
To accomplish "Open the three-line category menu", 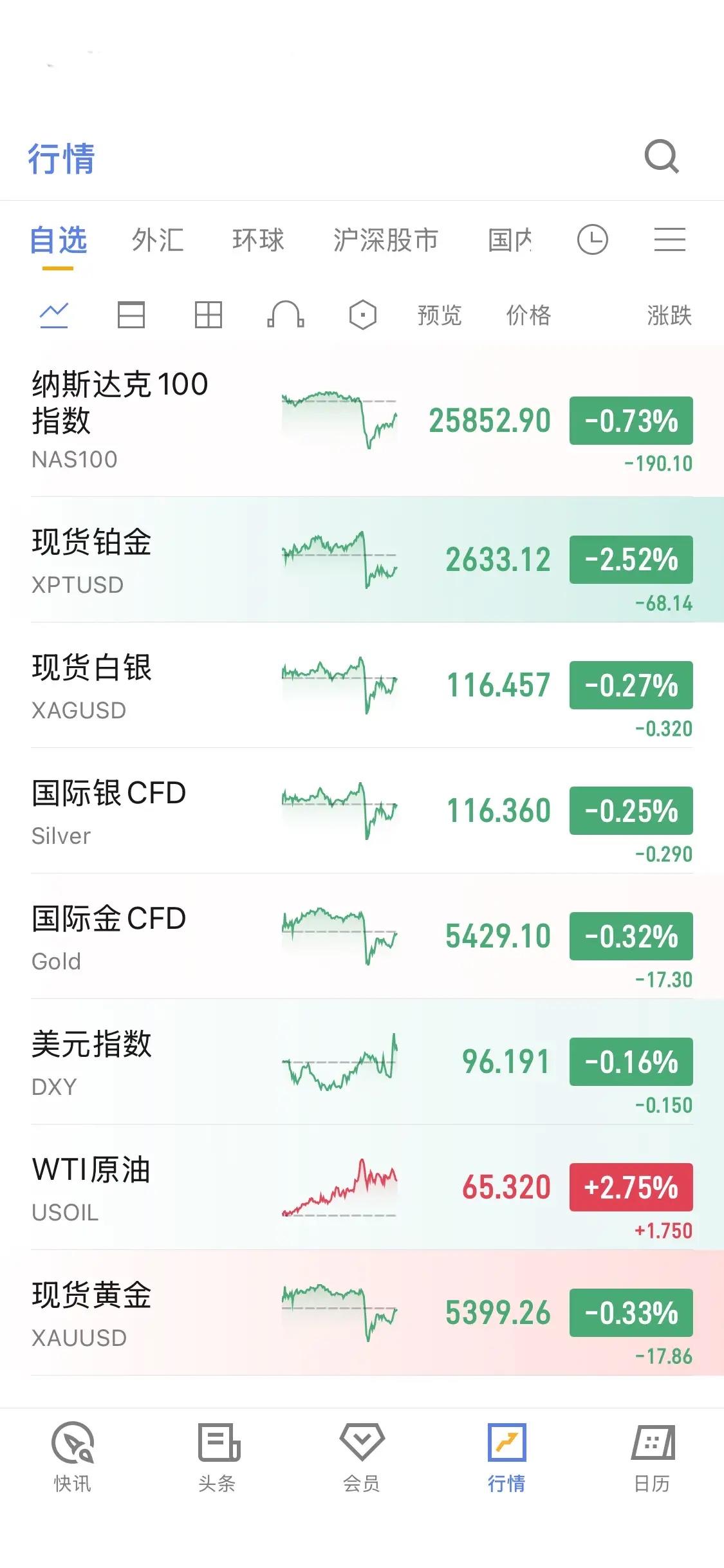I will (x=669, y=240).
